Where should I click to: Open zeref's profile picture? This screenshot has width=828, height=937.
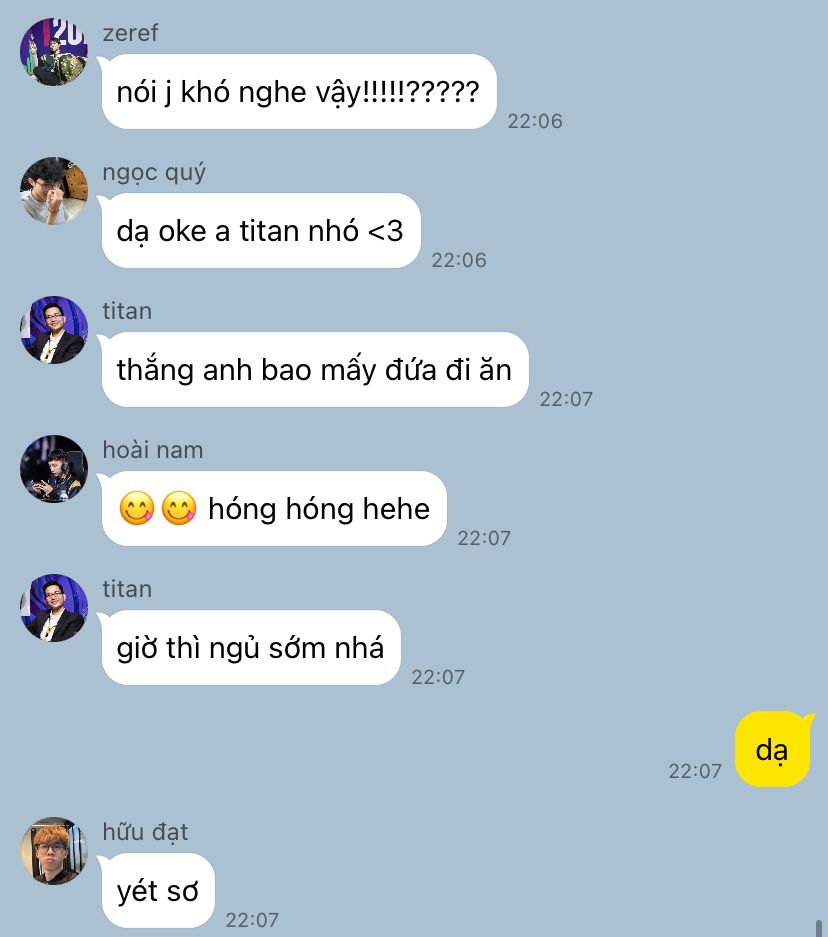click(x=54, y=52)
